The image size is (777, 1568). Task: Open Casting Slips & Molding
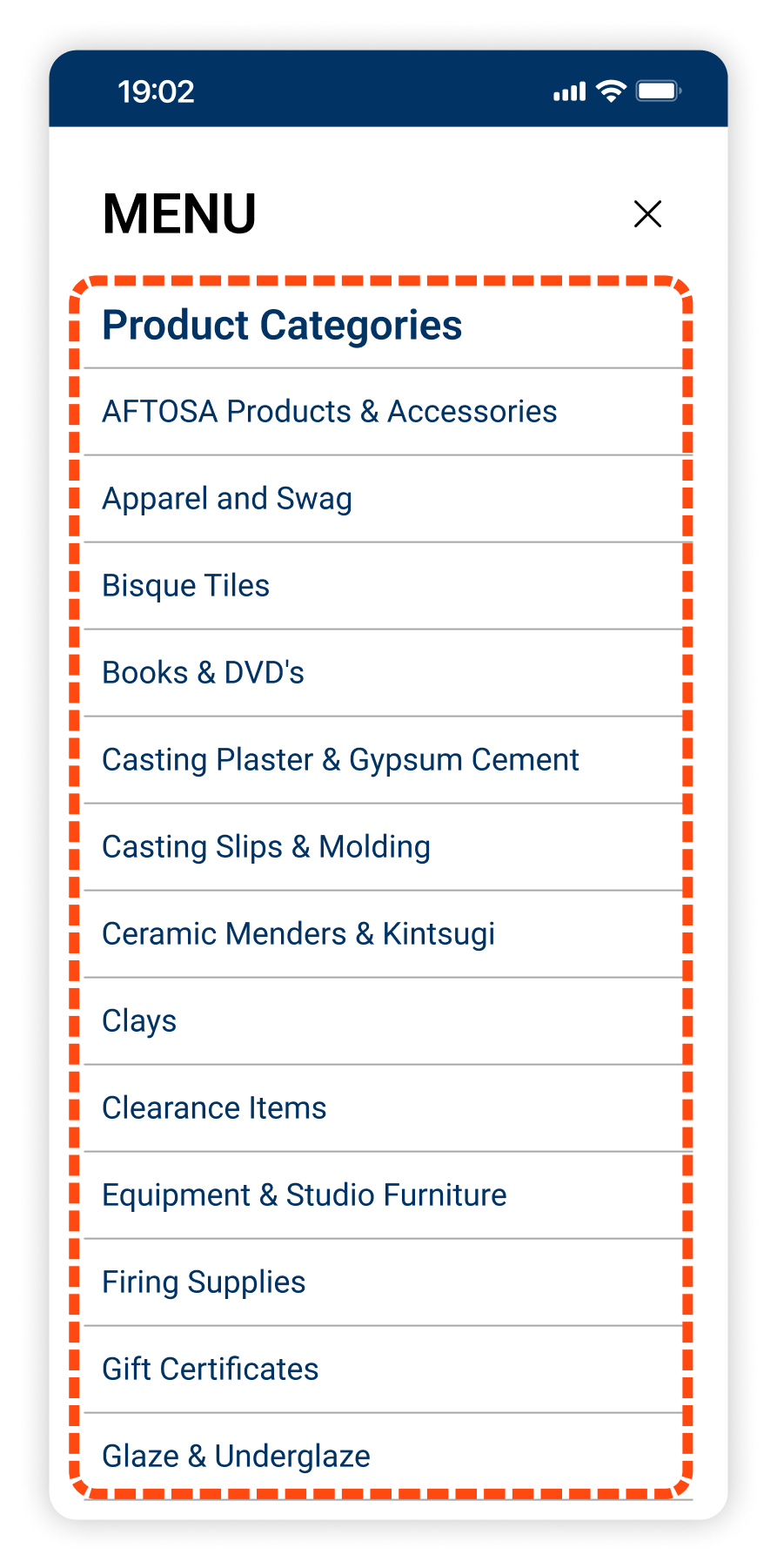pyautogui.click(x=266, y=847)
